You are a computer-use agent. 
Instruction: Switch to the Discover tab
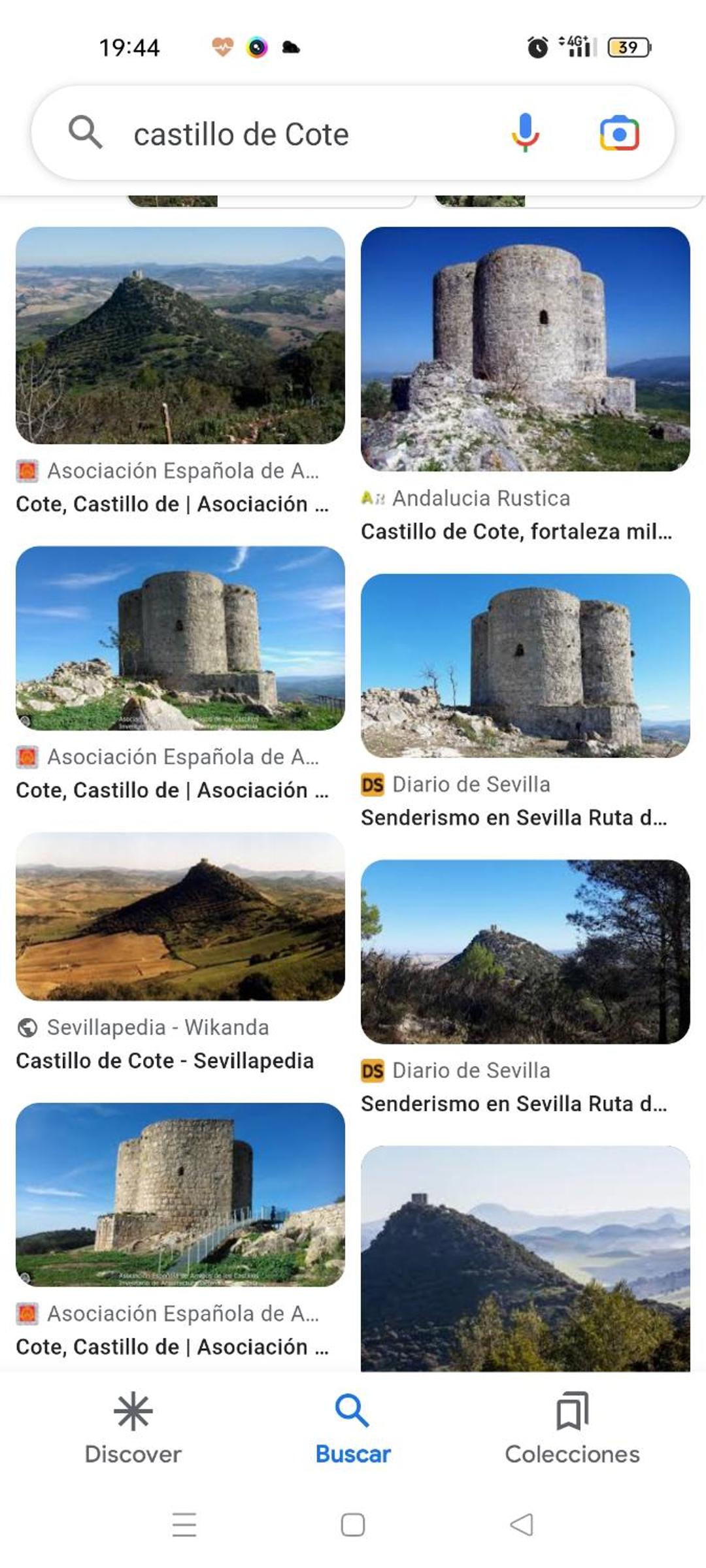click(133, 1428)
